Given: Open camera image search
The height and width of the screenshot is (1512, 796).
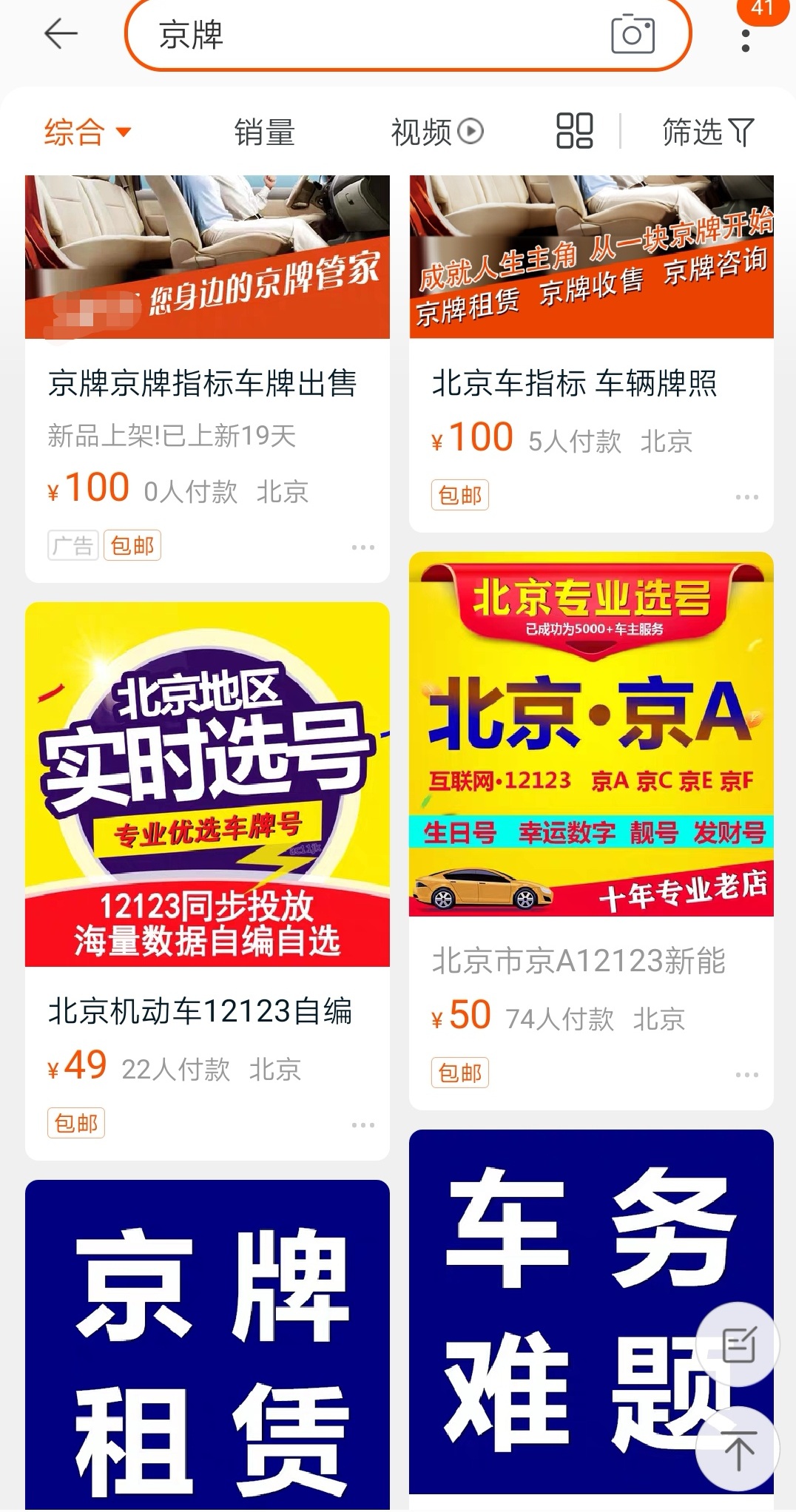Looking at the screenshot, I should pos(633,34).
